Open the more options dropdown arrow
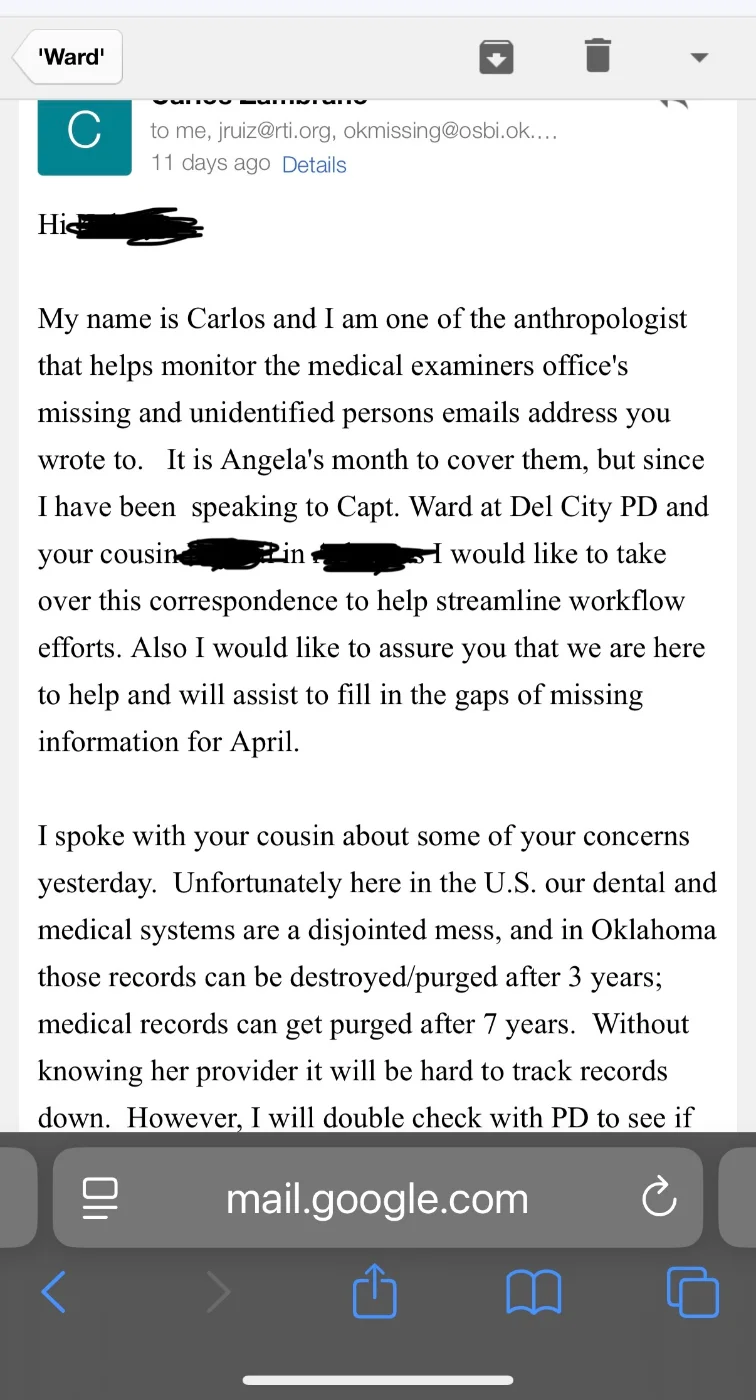 (x=699, y=57)
